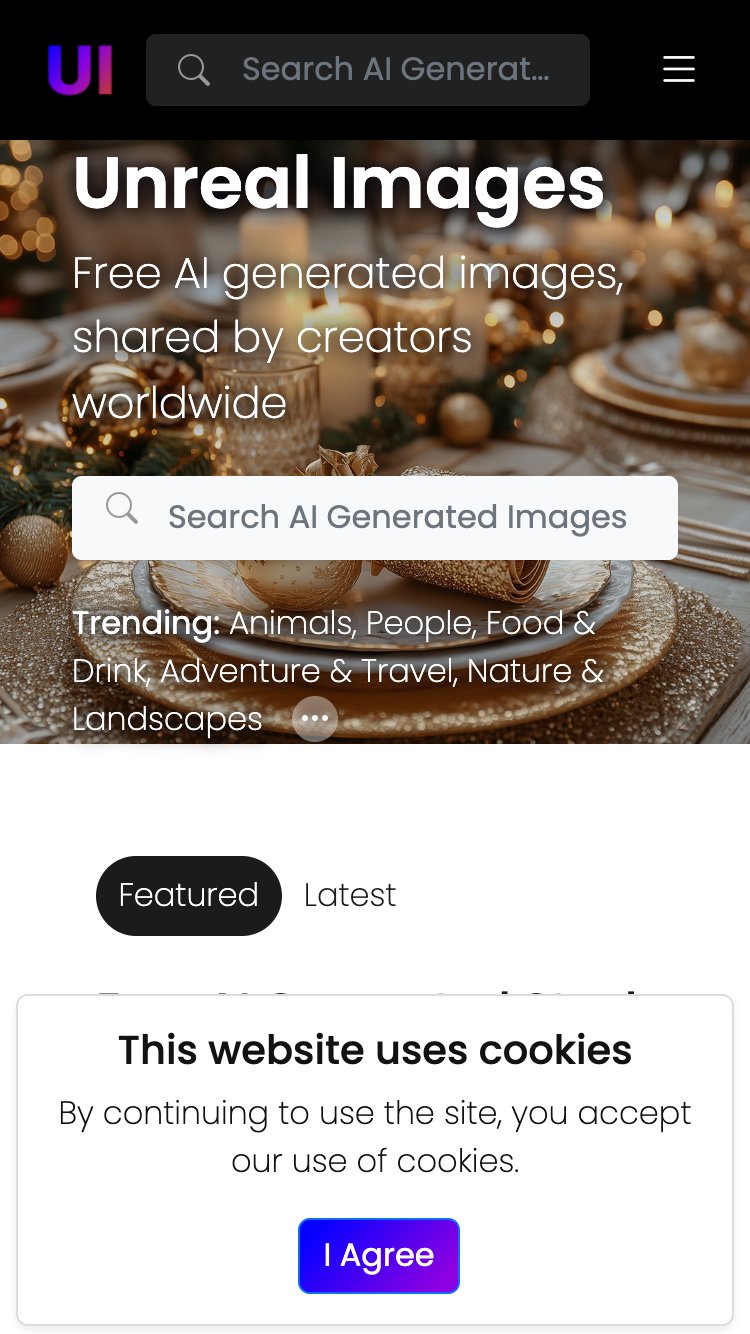The height and width of the screenshot is (1334, 750).
Task: Select the UI brand icon to go home
Action: (x=80, y=70)
